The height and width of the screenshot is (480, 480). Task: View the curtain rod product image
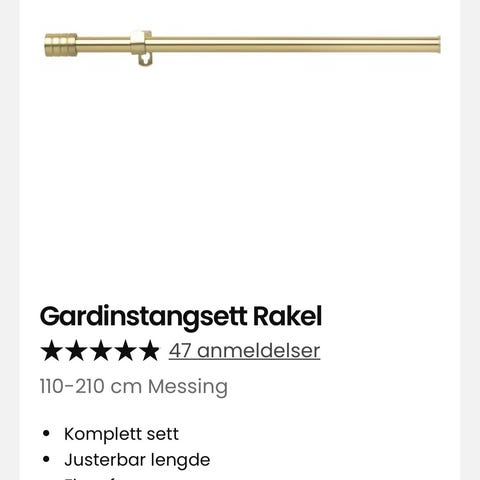tap(242, 47)
